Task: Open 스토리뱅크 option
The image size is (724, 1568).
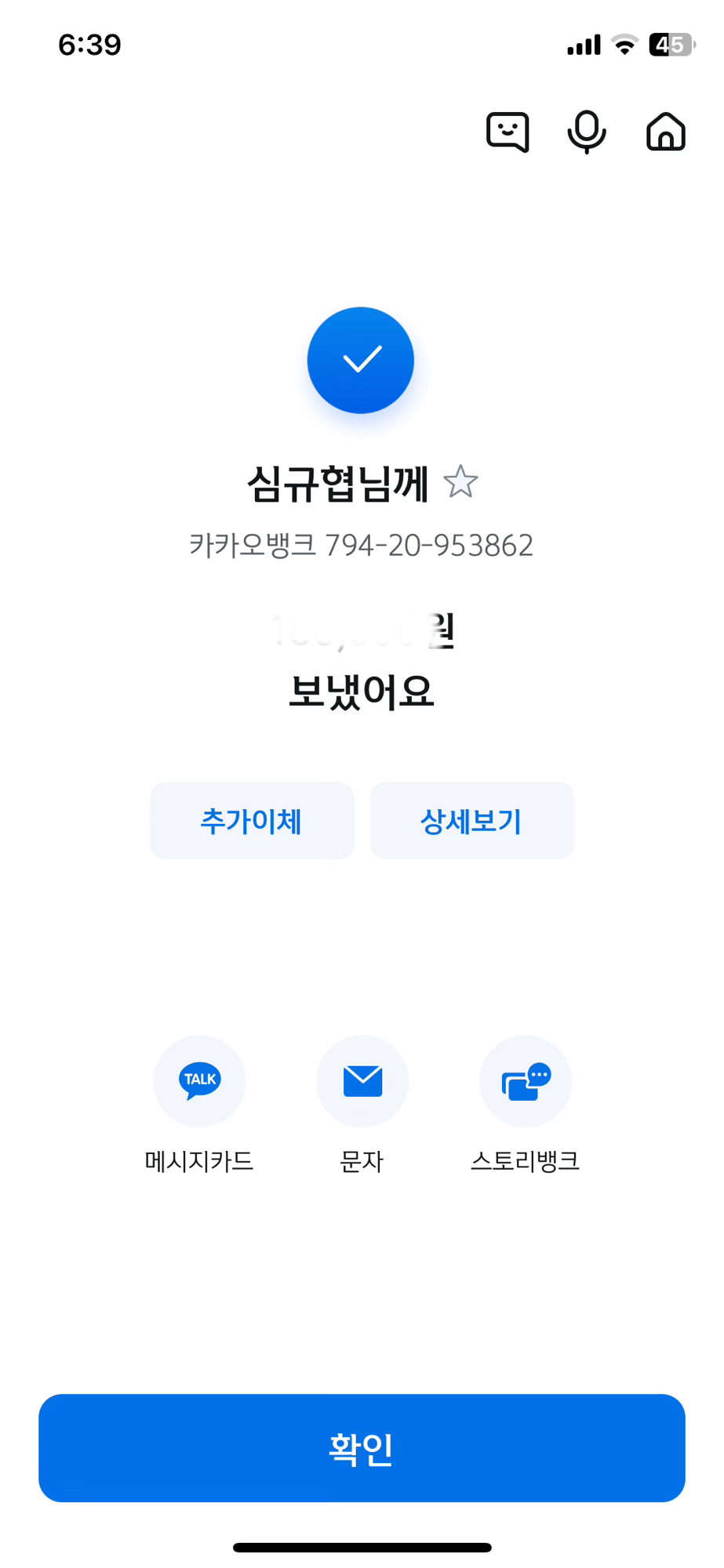Action: (526, 1081)
